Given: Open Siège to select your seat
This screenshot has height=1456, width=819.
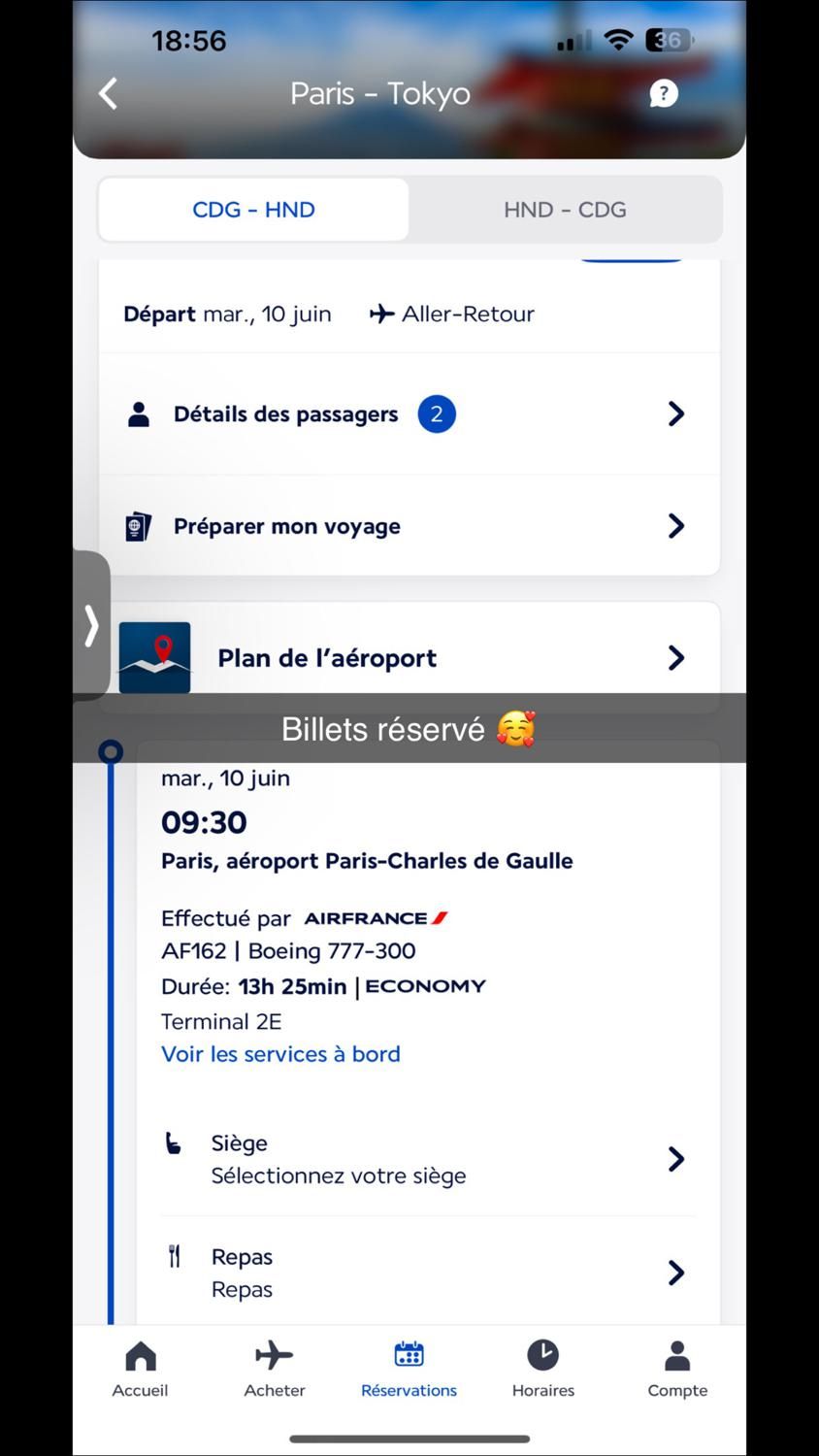Looking at the screenshot, I should [427, 1159].
